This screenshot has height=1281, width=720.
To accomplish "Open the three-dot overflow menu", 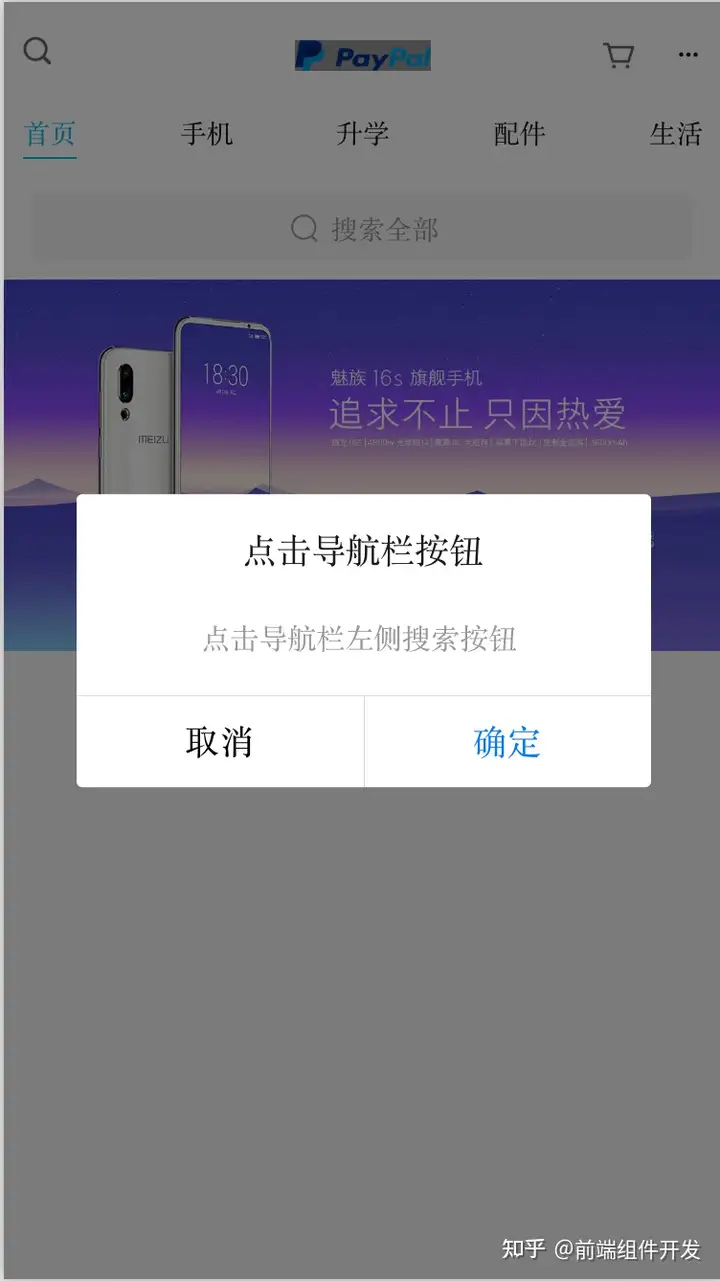I will 688,55.
